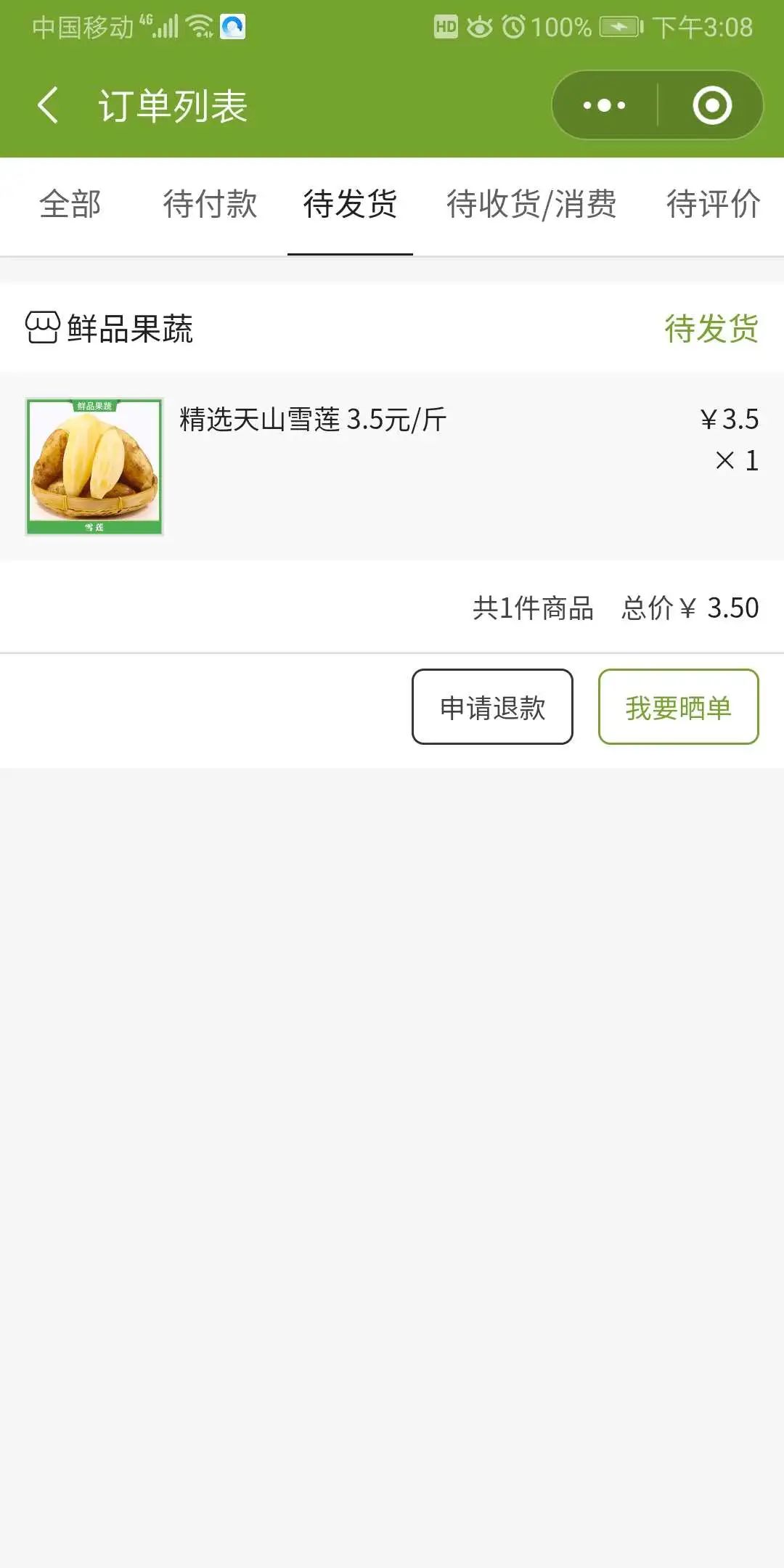Viewport: 784px width, 1568px height.
Task: Close the mini program with the circle icon
Action: (711, 105)
